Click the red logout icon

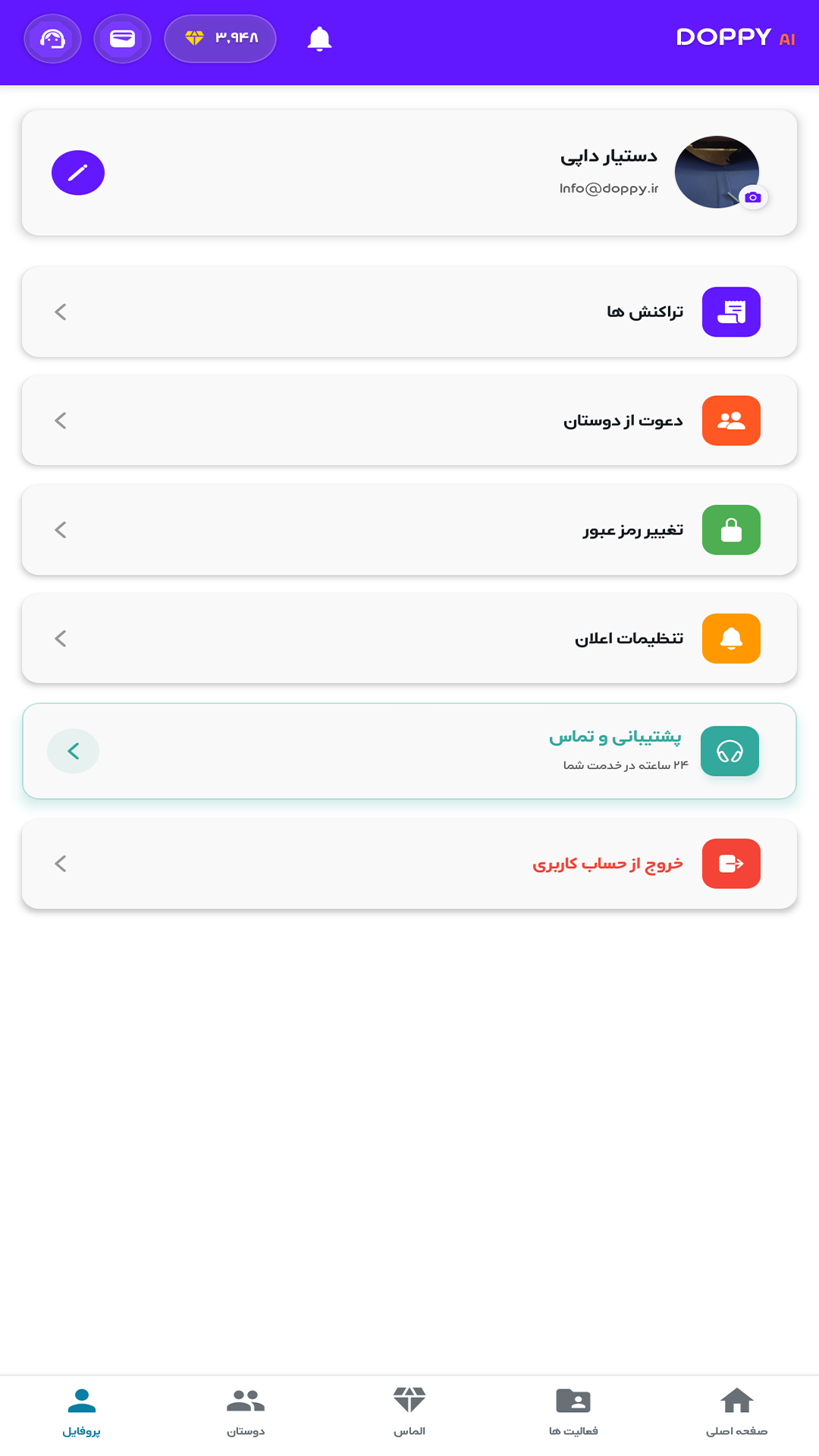[x=730, y=863]
